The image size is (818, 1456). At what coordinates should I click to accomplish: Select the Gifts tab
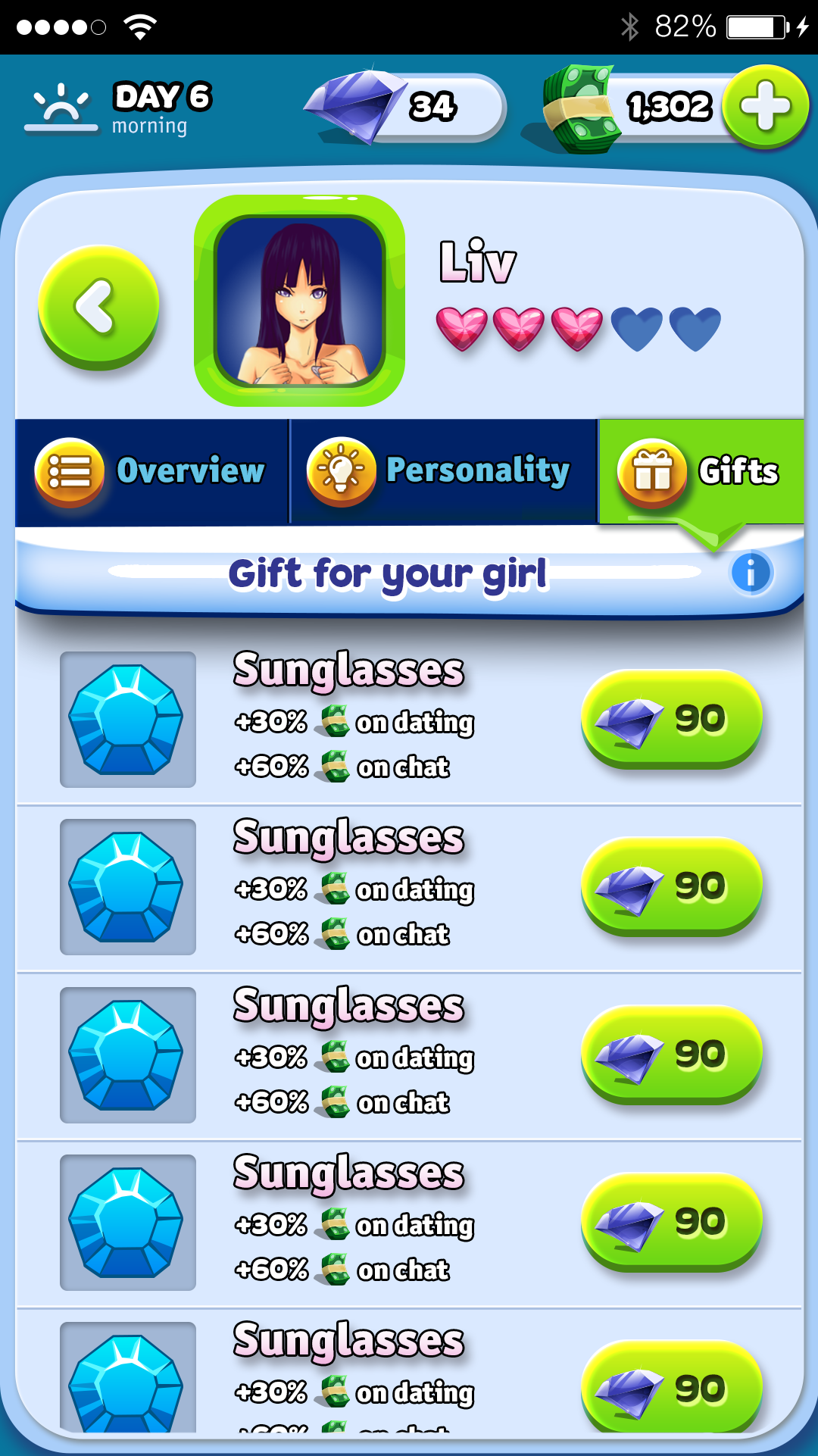click(701, 471)
